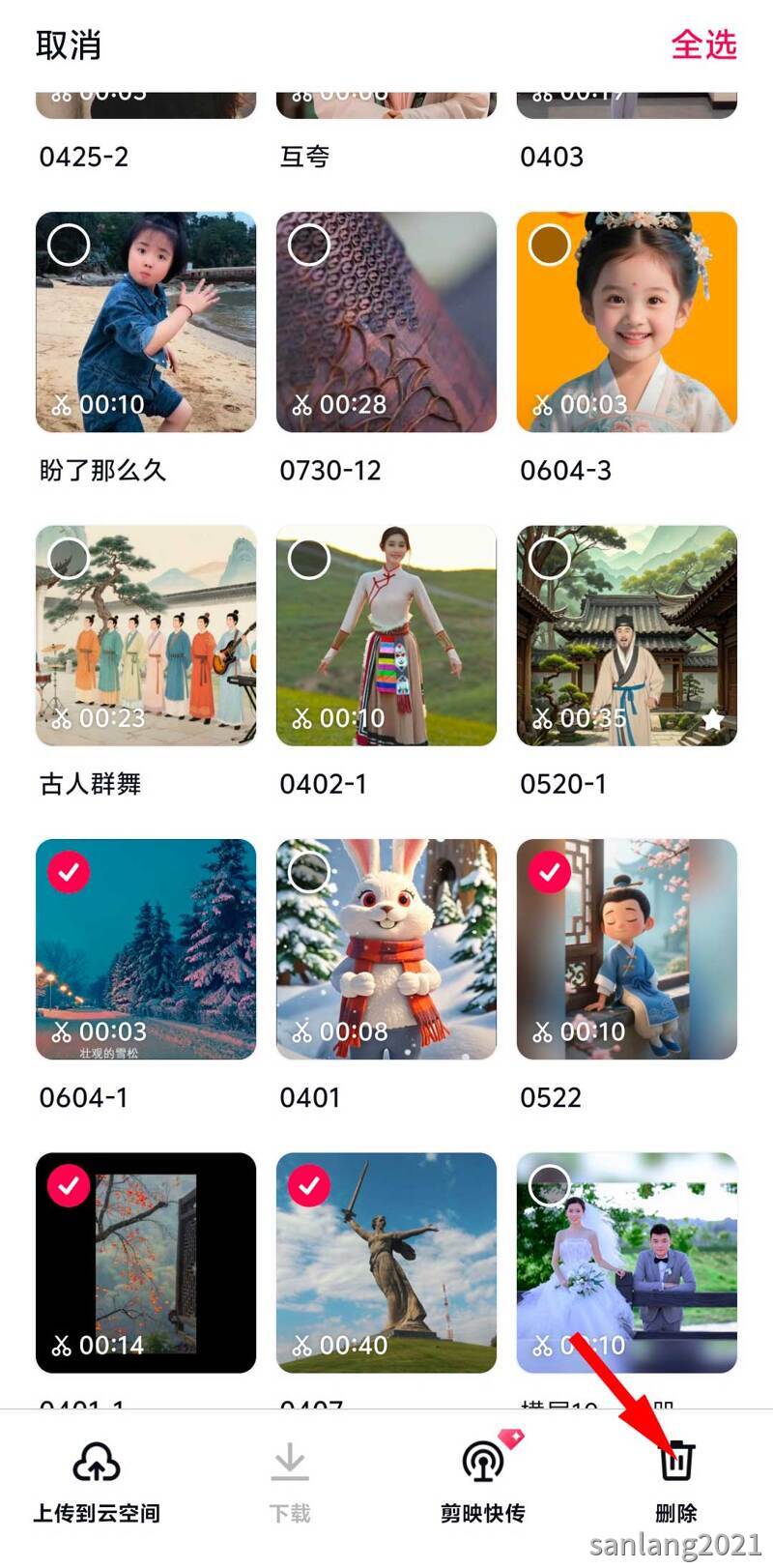Open 剪映快传 quick transfer
The width and height of the screenshot is (773, 1568).
(483, 1479)
